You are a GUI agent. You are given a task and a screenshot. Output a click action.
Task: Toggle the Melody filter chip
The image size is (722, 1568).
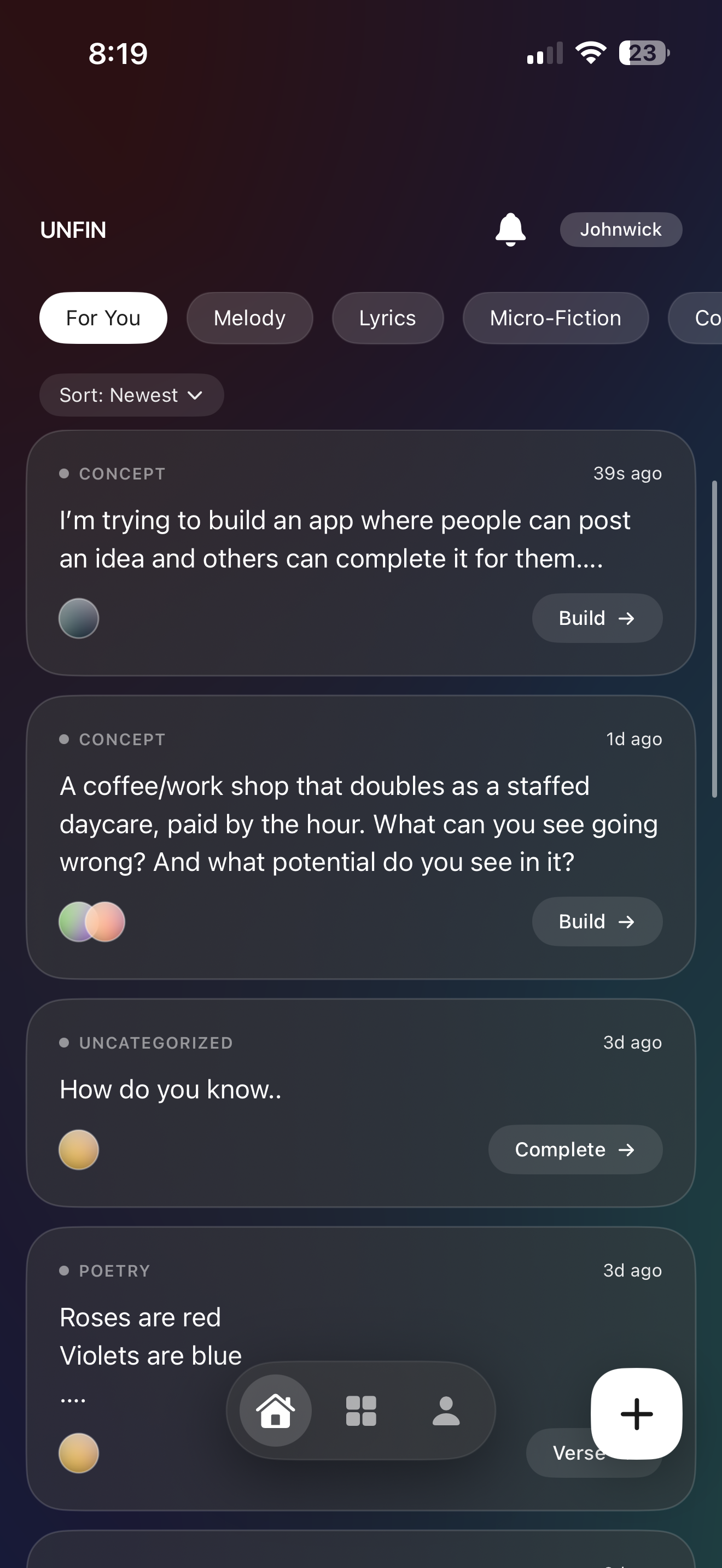coord(249,317)
